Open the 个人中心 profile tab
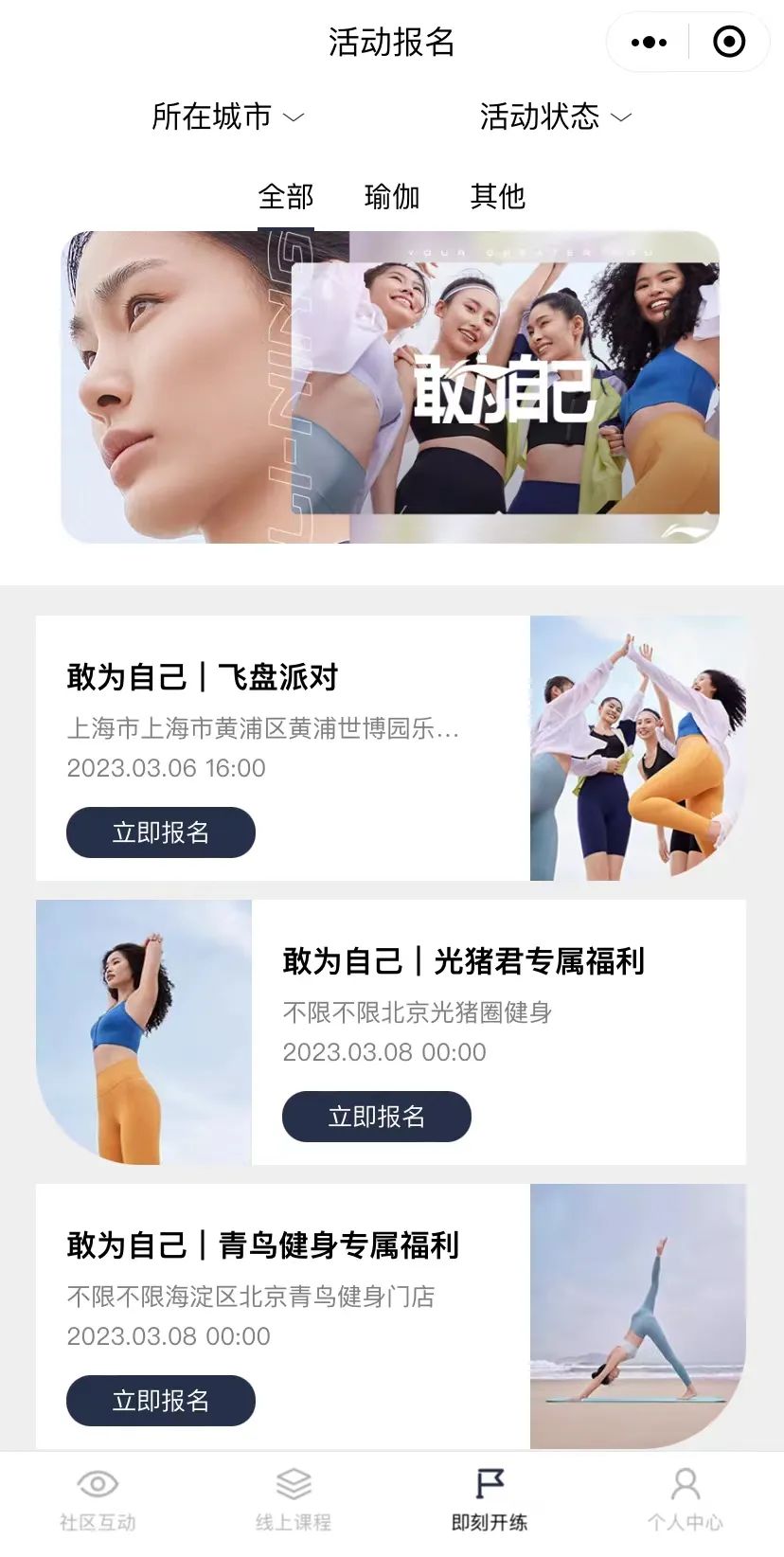Viewport: 784px width, 1557px height. 685,1501
